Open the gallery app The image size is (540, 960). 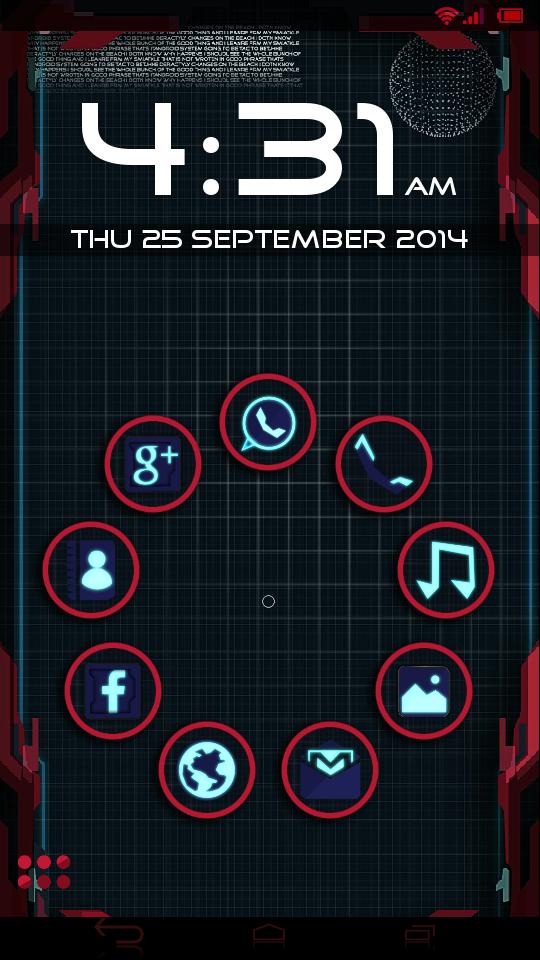pos(424,691)
